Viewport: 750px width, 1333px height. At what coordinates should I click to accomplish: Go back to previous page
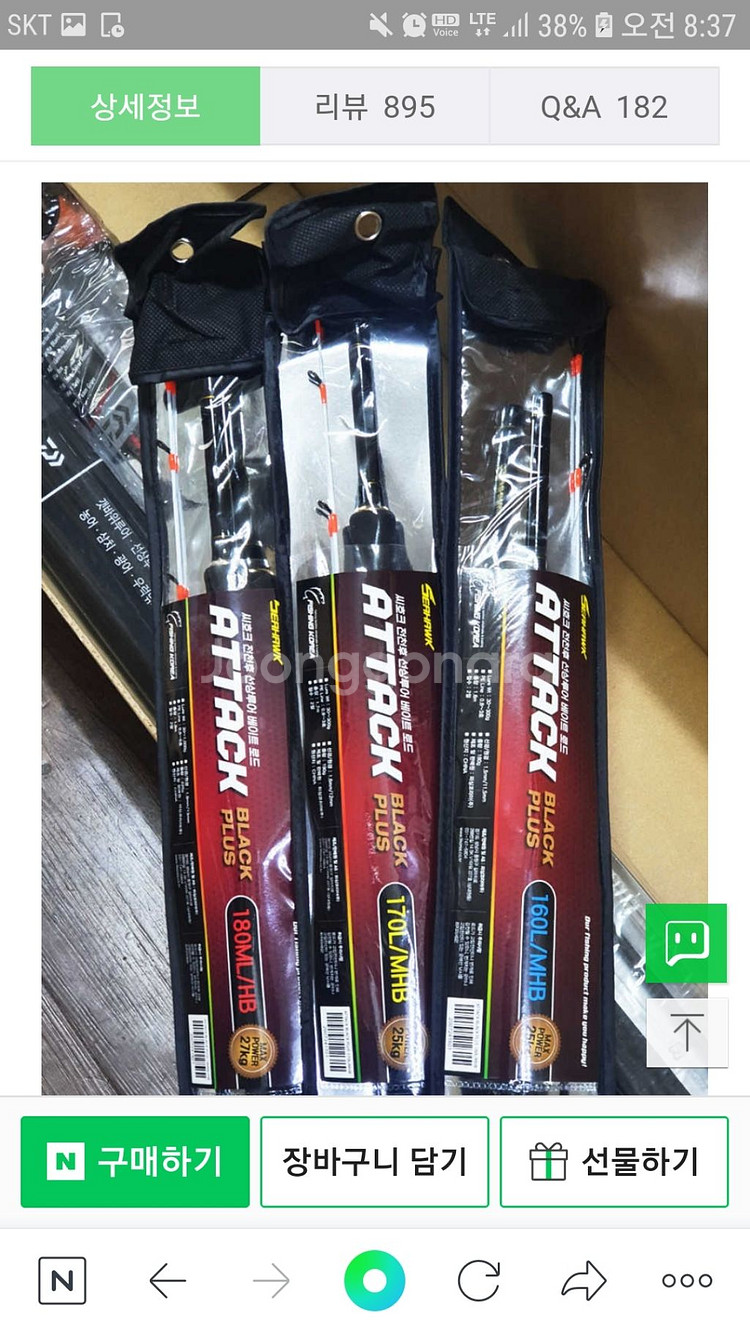[x=167, y=1280]
